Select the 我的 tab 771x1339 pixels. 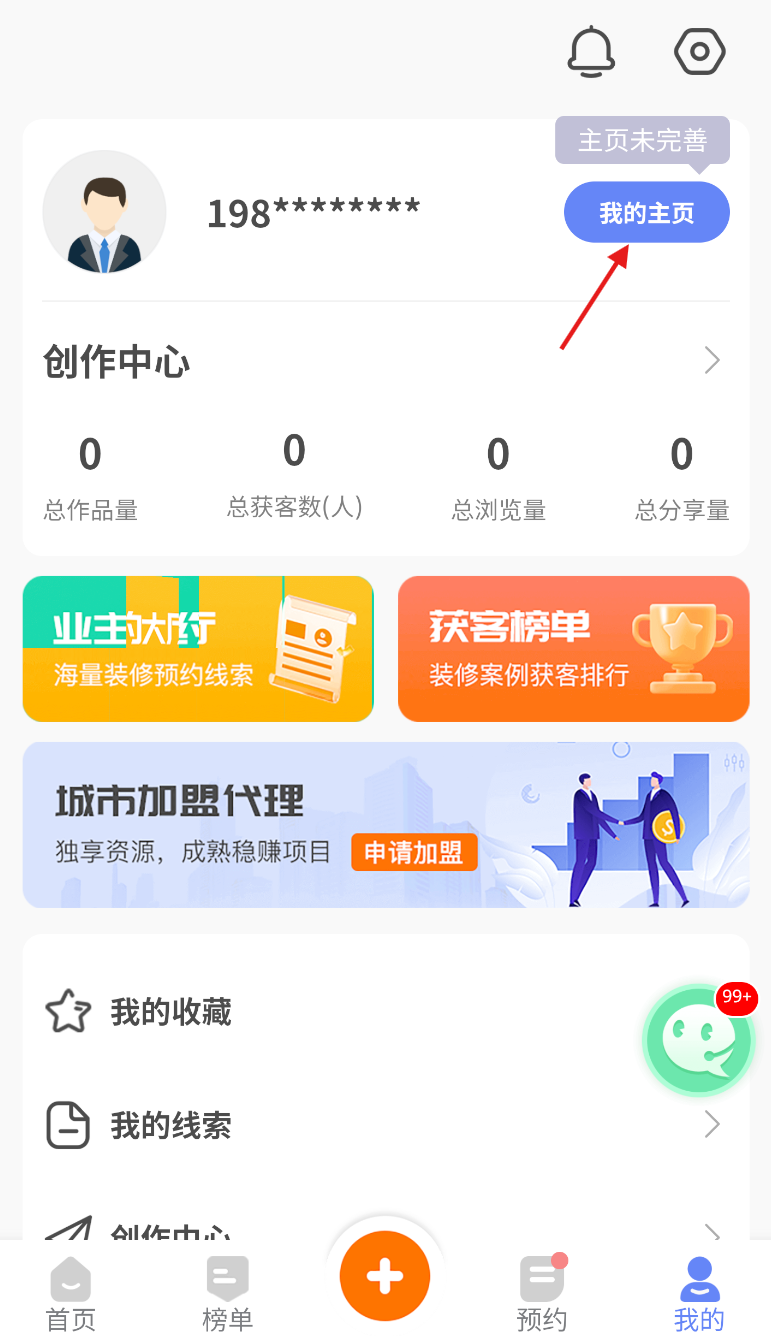coord(699,1295)
